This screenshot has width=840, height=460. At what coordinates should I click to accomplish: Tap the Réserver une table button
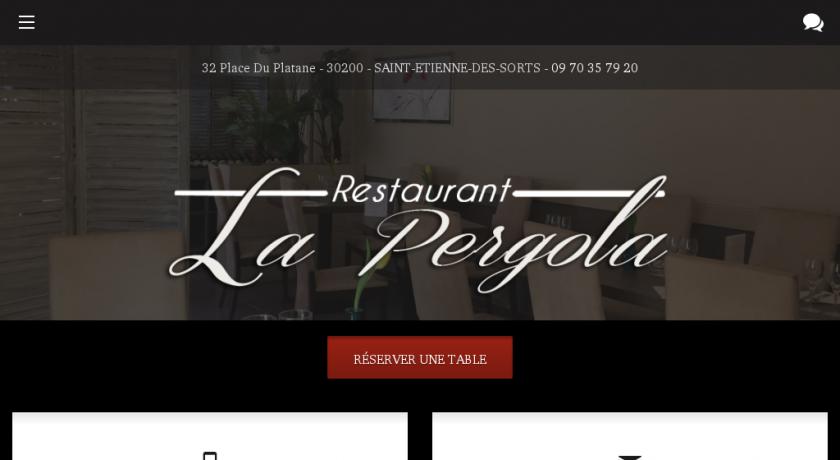(420, 358)
